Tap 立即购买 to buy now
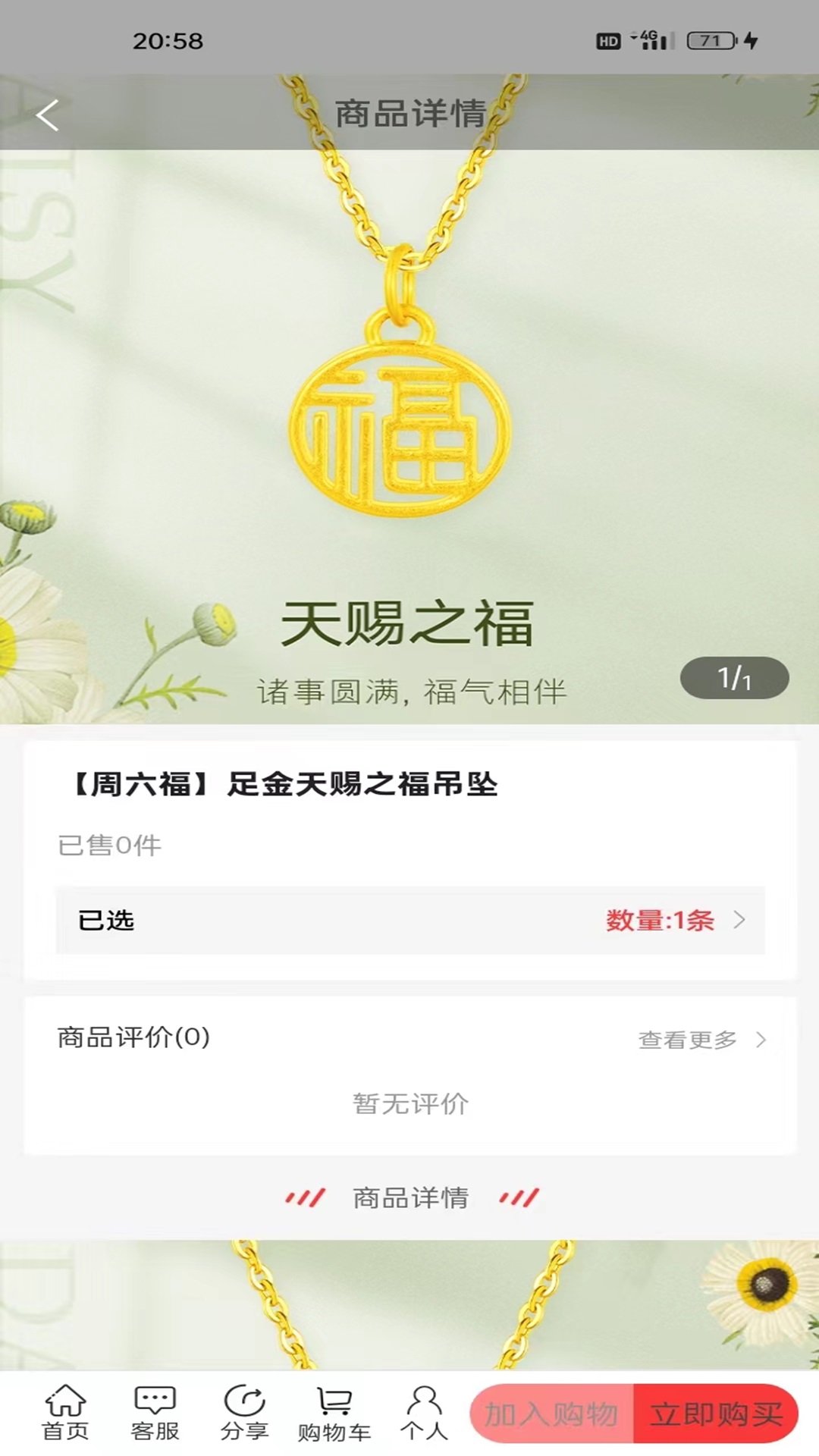Image resolution: width=819 pixels, height=1456 pixels. (x=716, y=1414)
